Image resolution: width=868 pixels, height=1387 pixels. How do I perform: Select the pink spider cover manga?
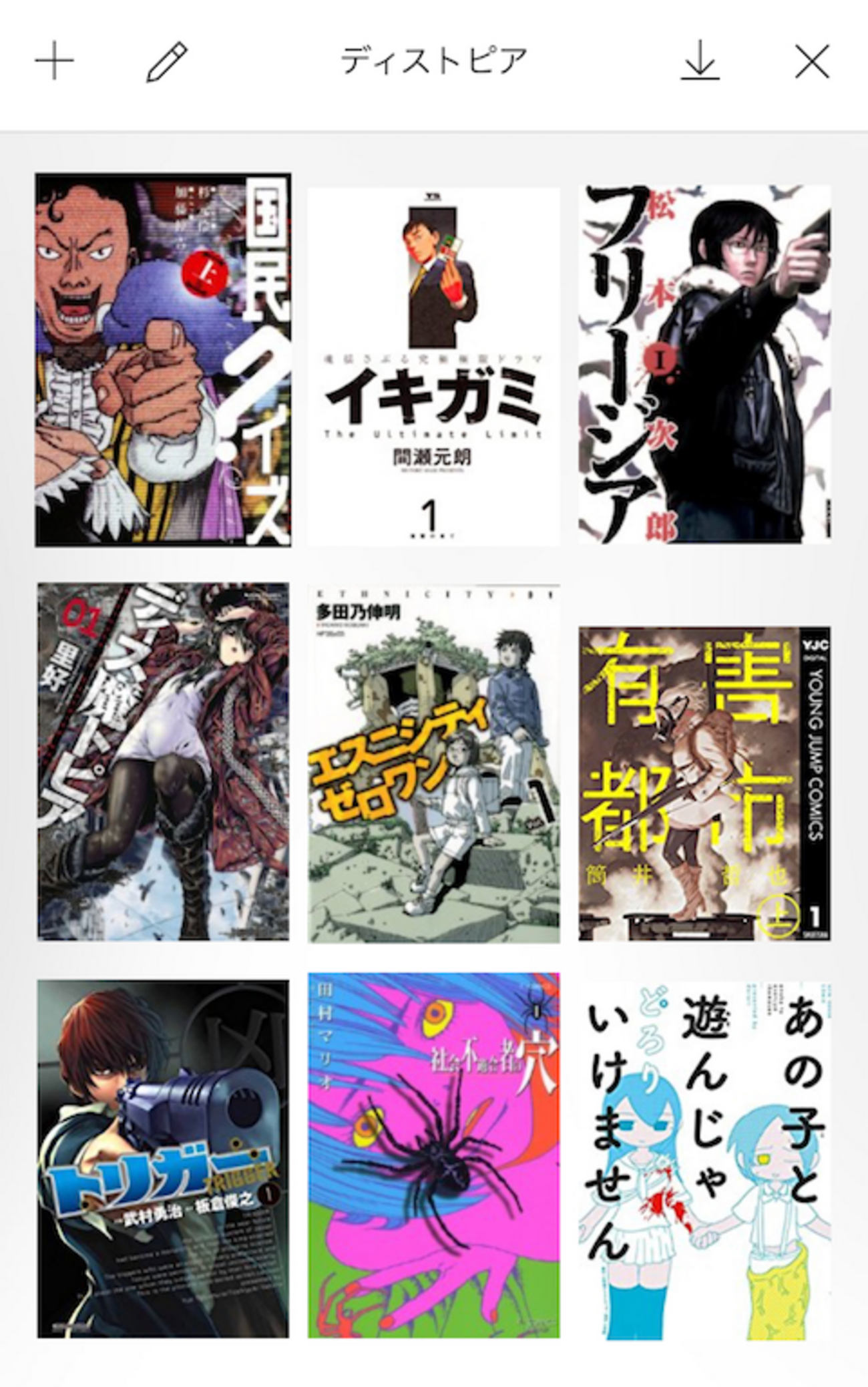pos(433,1155)
